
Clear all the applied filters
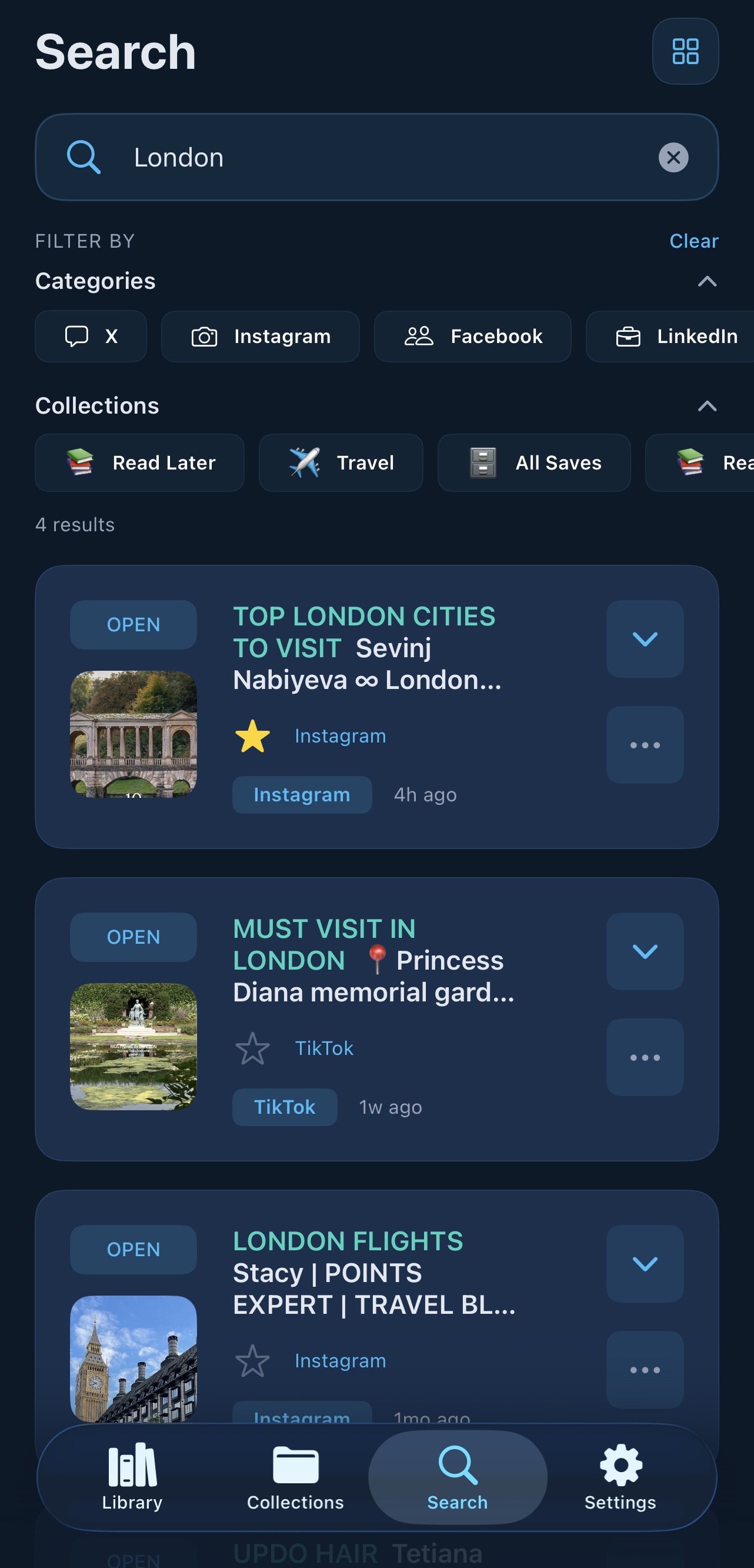click(693, 241)
